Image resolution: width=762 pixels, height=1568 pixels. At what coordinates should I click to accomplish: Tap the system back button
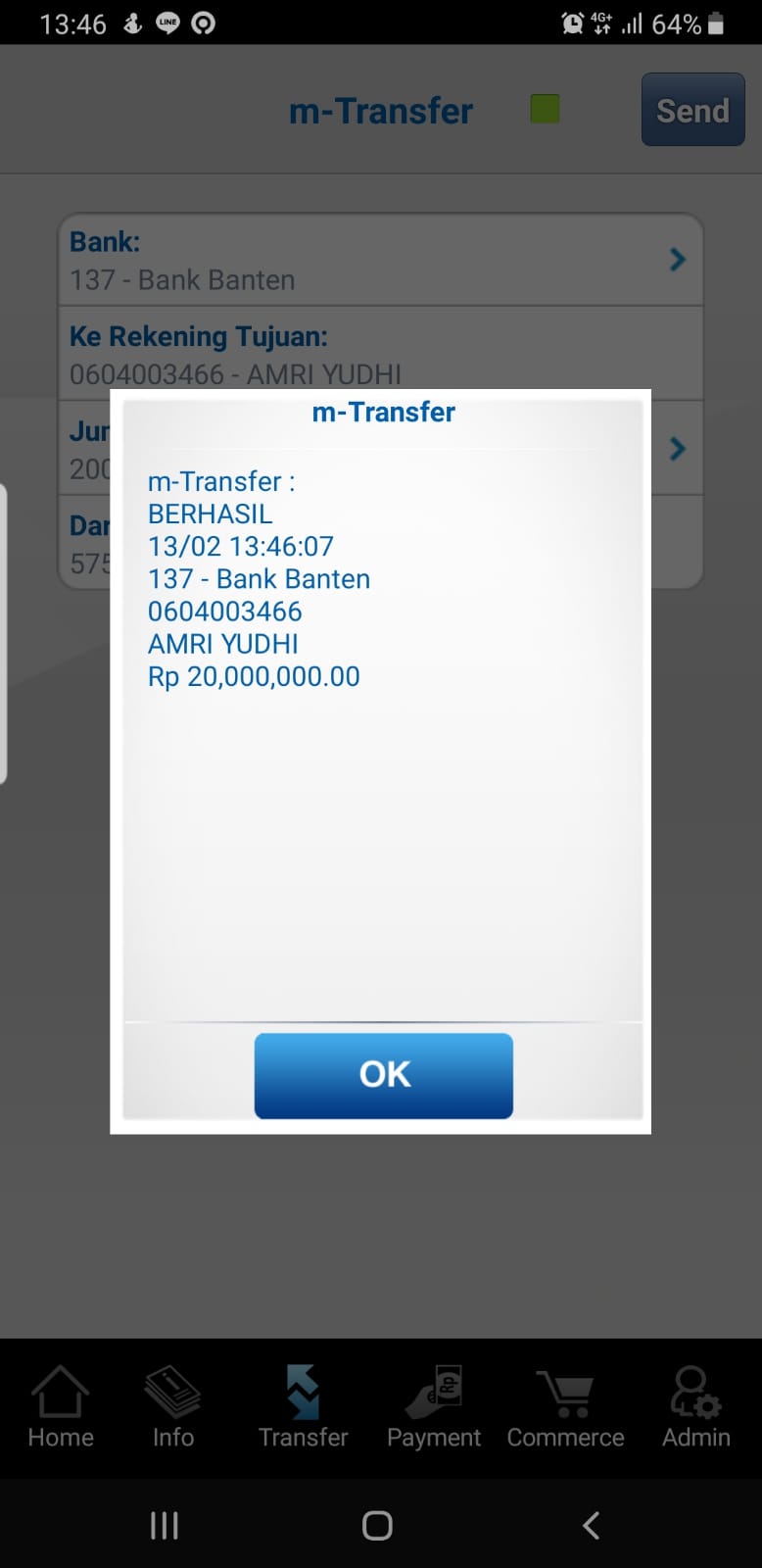[591, 1525]
